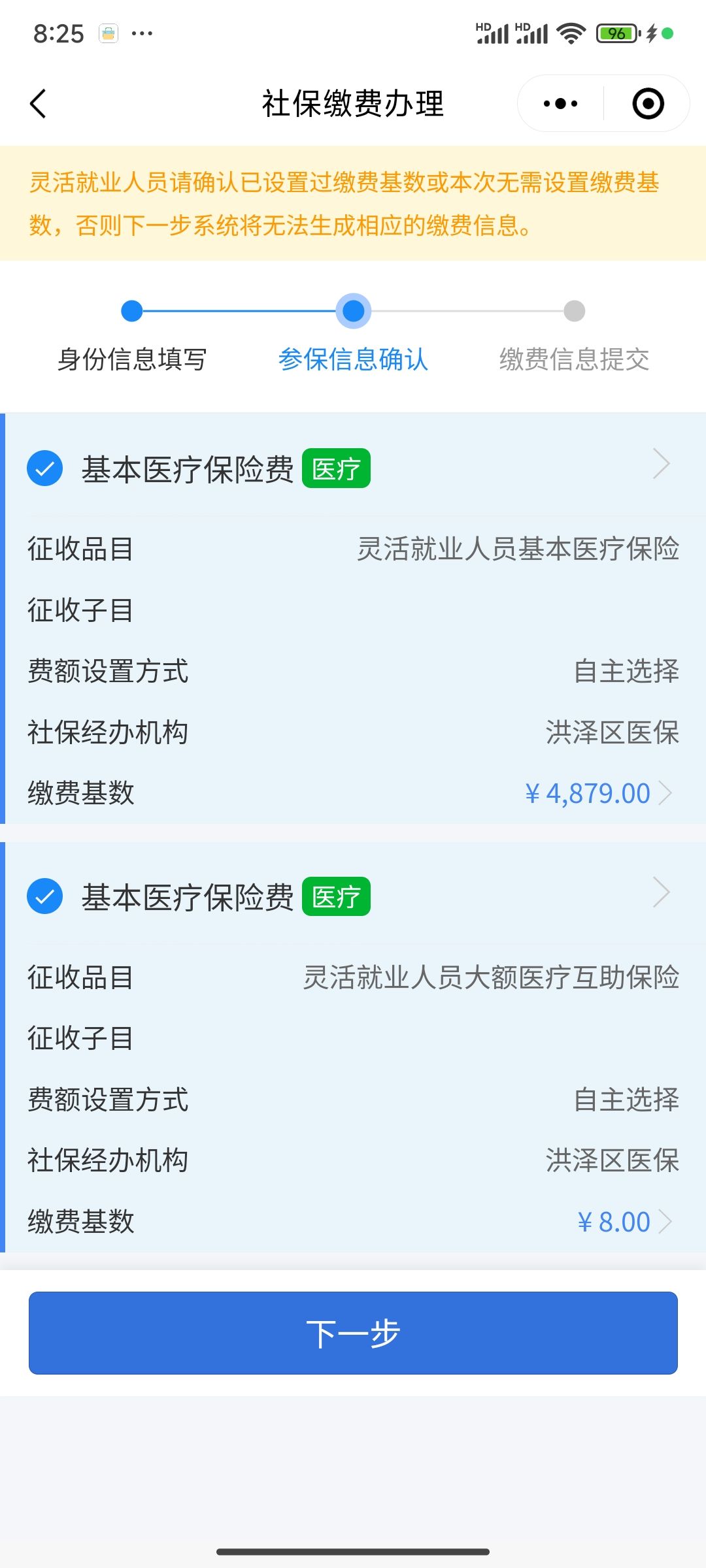Edit the ¥8.00 缴费基数
Image resolution: width=706 pixels, height=1568 pixels.
pos(624,1222)
